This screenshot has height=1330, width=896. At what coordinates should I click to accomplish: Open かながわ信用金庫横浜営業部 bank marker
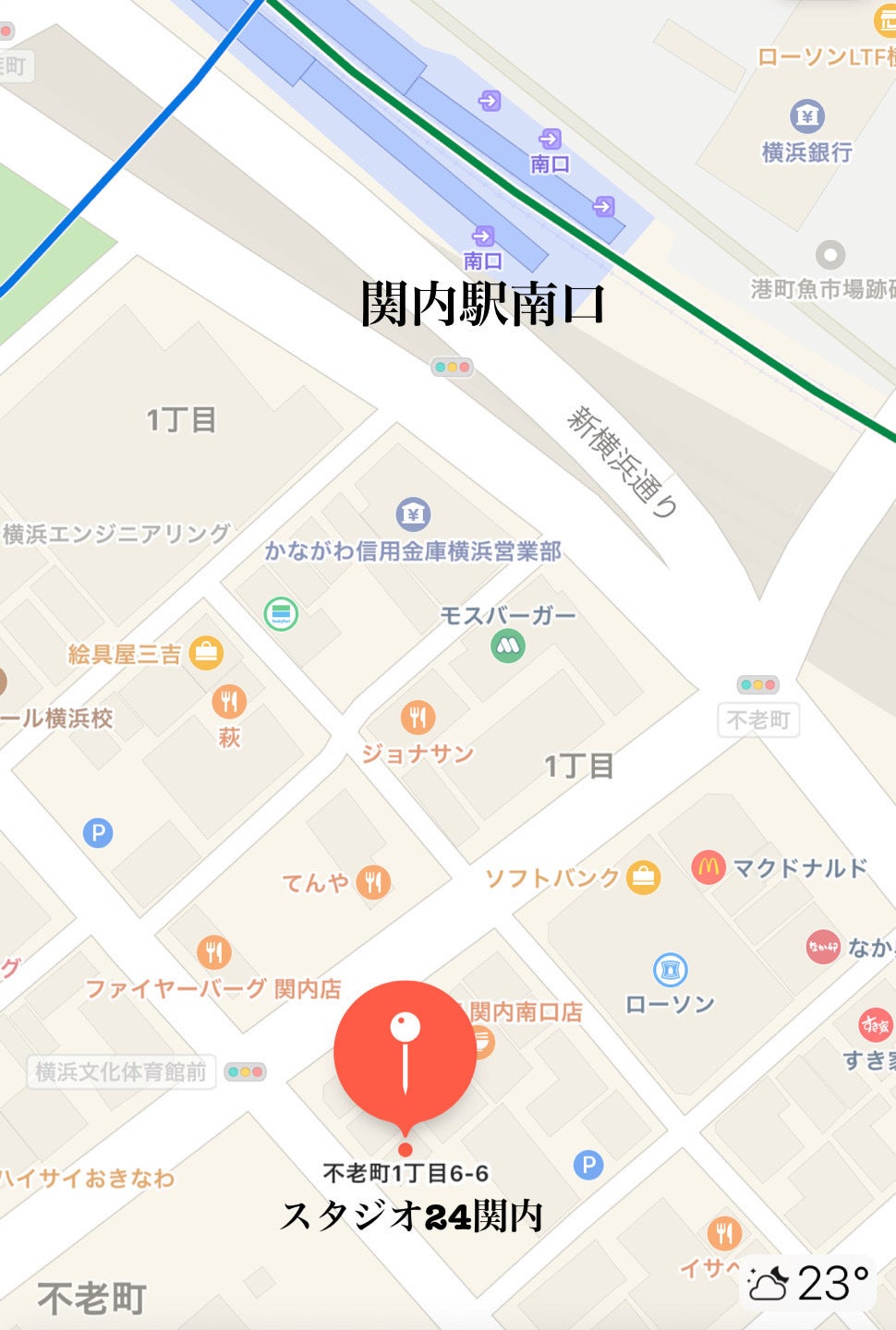(x=413, y=514)
